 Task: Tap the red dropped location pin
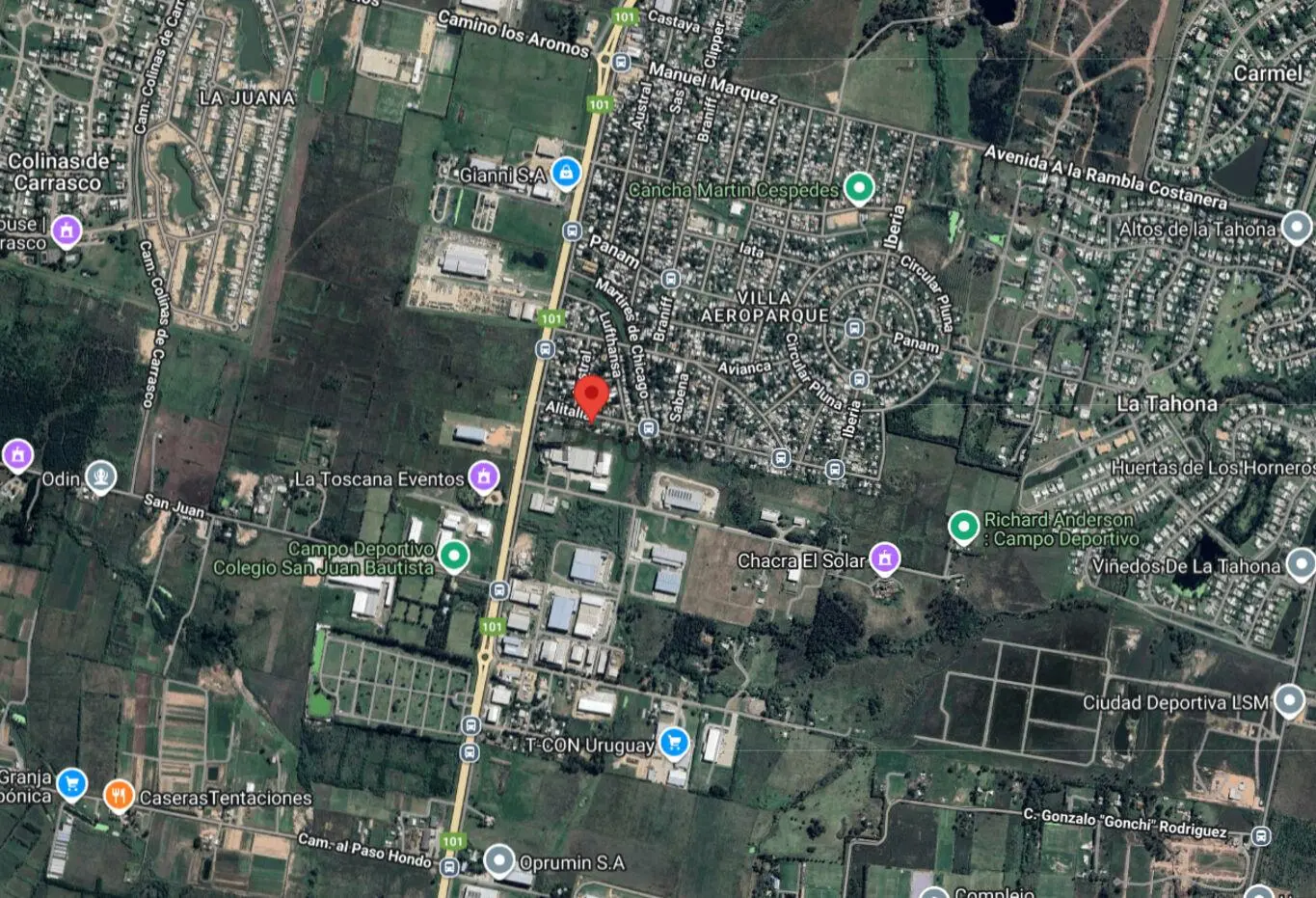point(591,396)
